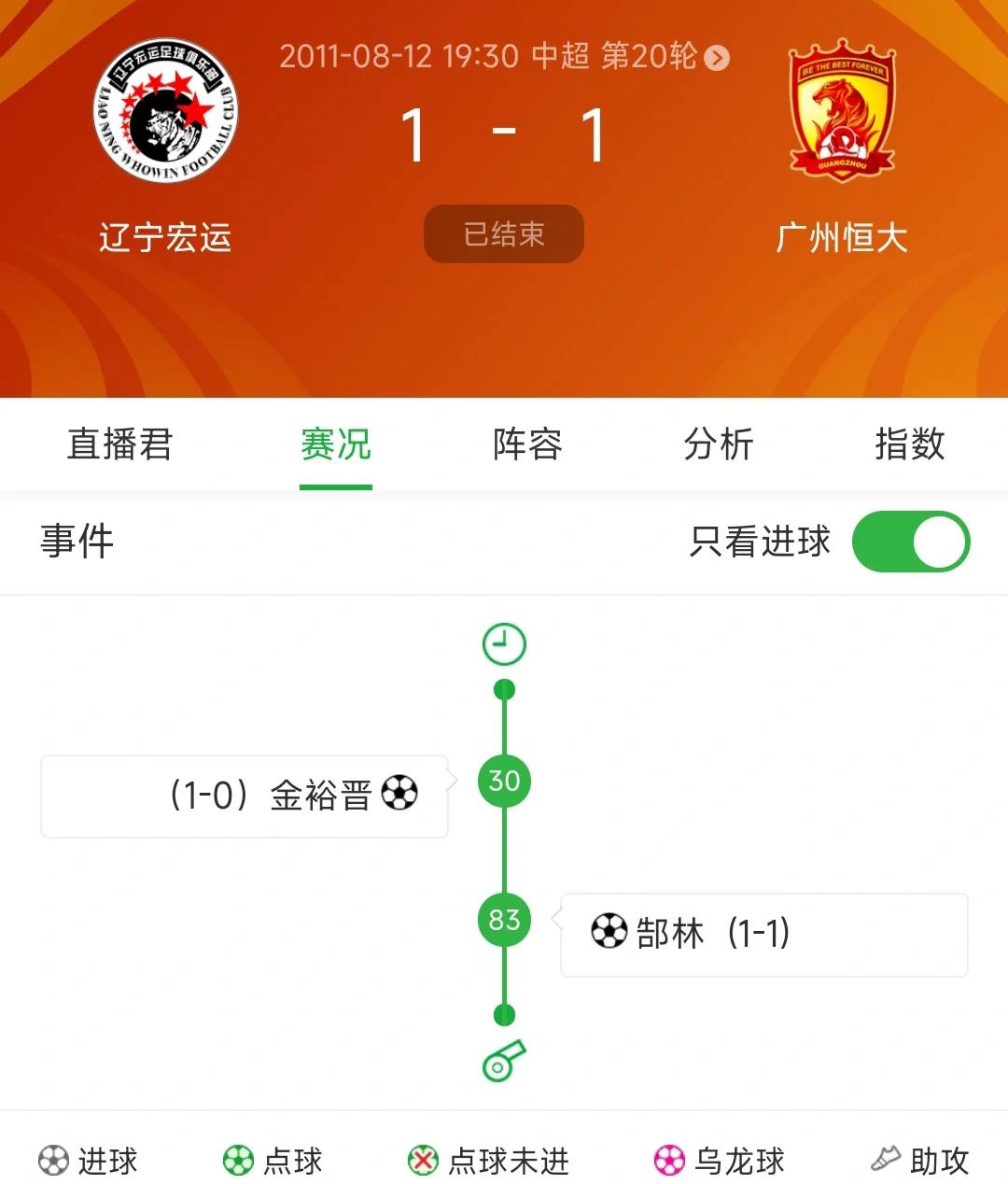Click the minute 83 timeline node
Image resolution: width=1008 pixels, height=1184 pixels.
pyautogui.click(x=504, y=920)
